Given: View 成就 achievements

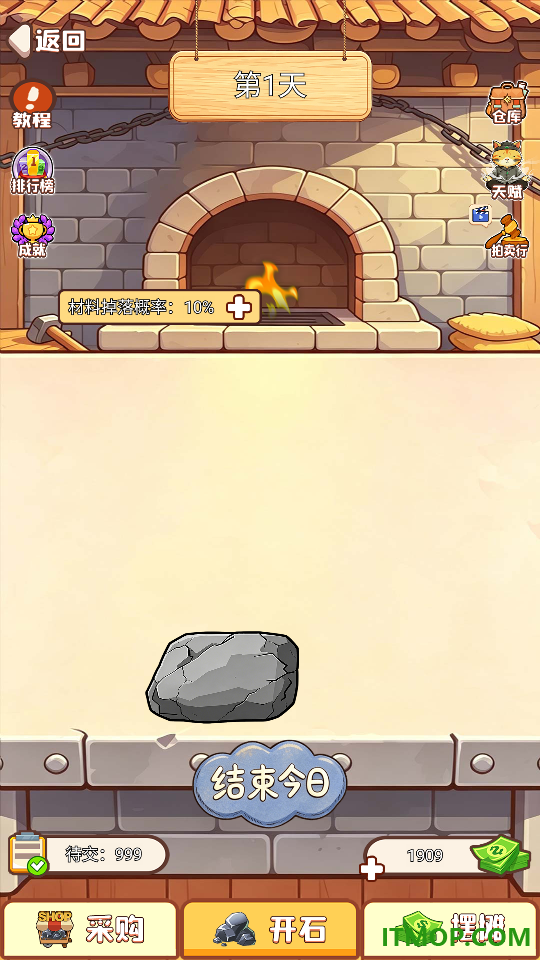Looking at the screenshot, I should click(x=32, y=236).
